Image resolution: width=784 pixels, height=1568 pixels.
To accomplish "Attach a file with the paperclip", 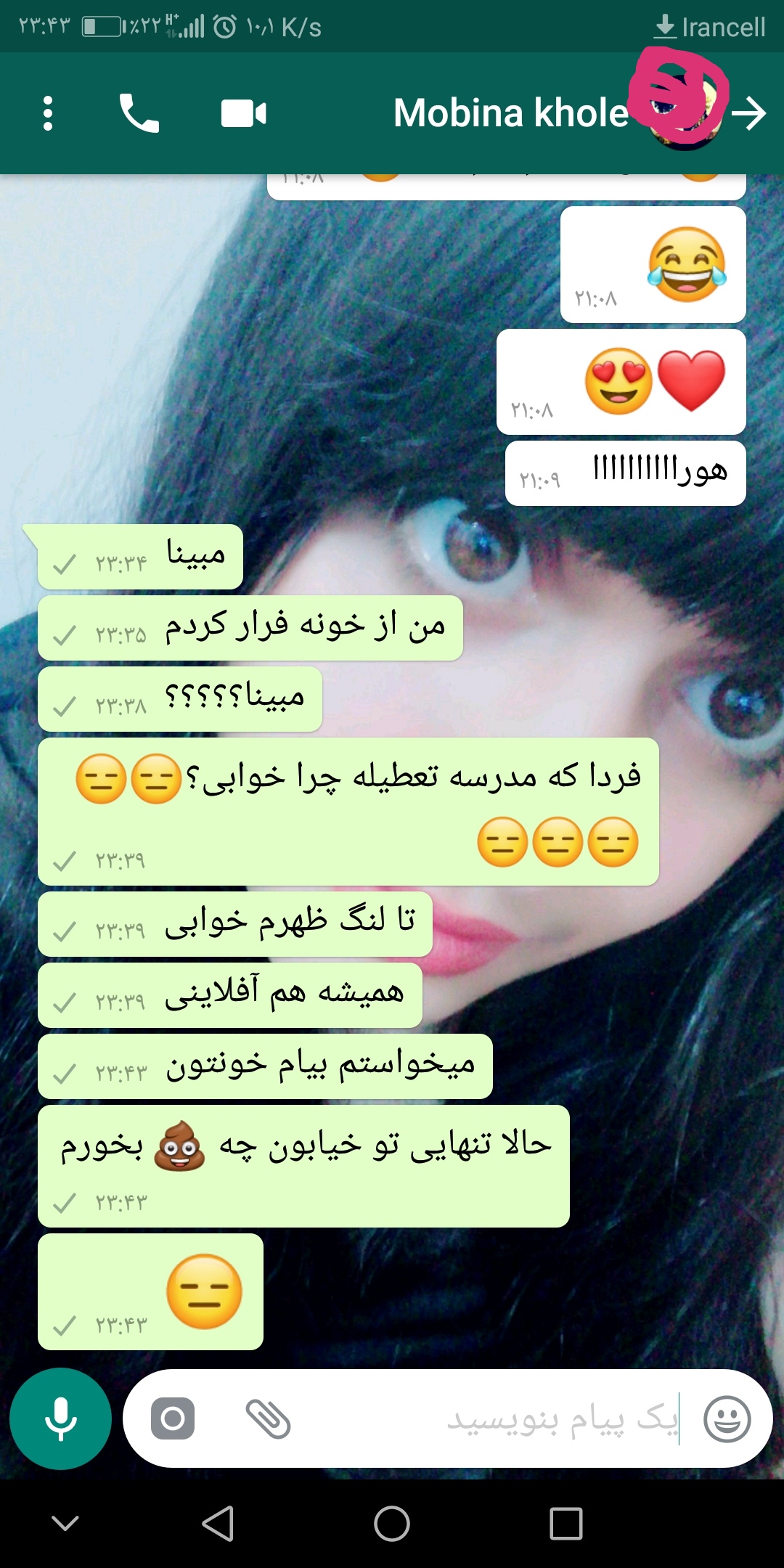I will [268, 1418].
